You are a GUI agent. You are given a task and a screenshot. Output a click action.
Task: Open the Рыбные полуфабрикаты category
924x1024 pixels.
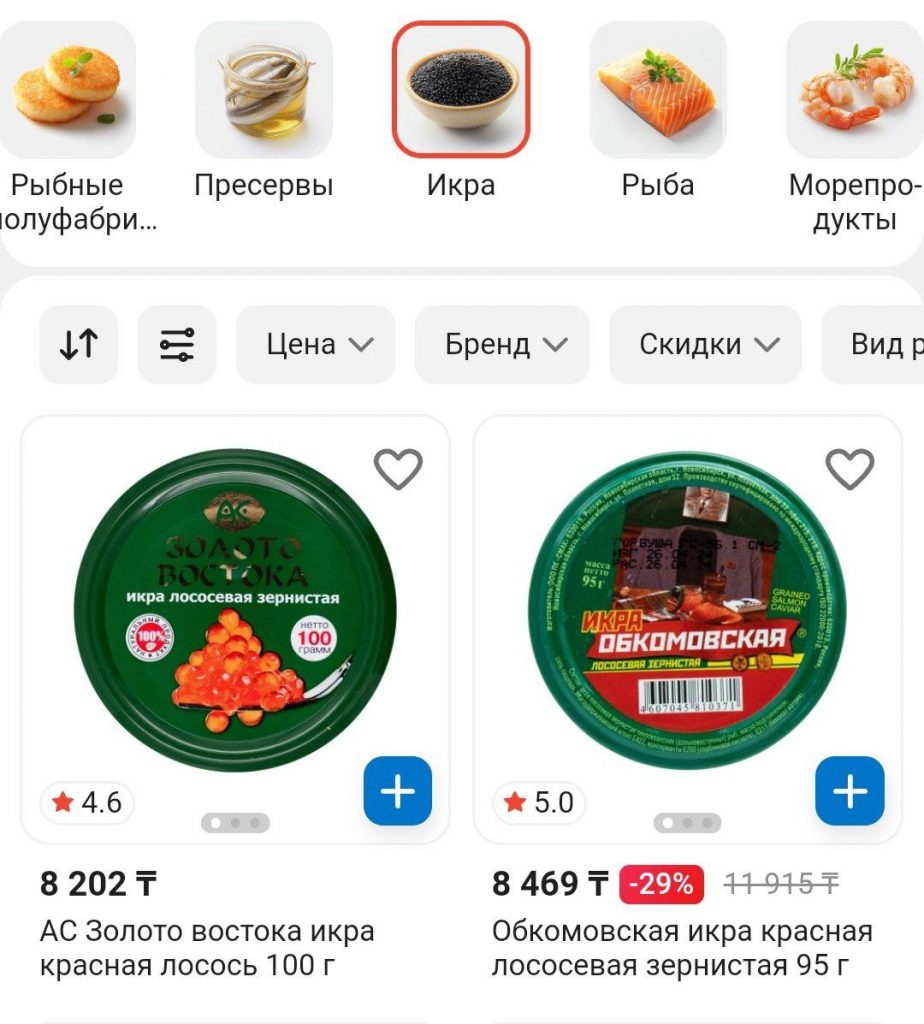(x=68, y=90)
